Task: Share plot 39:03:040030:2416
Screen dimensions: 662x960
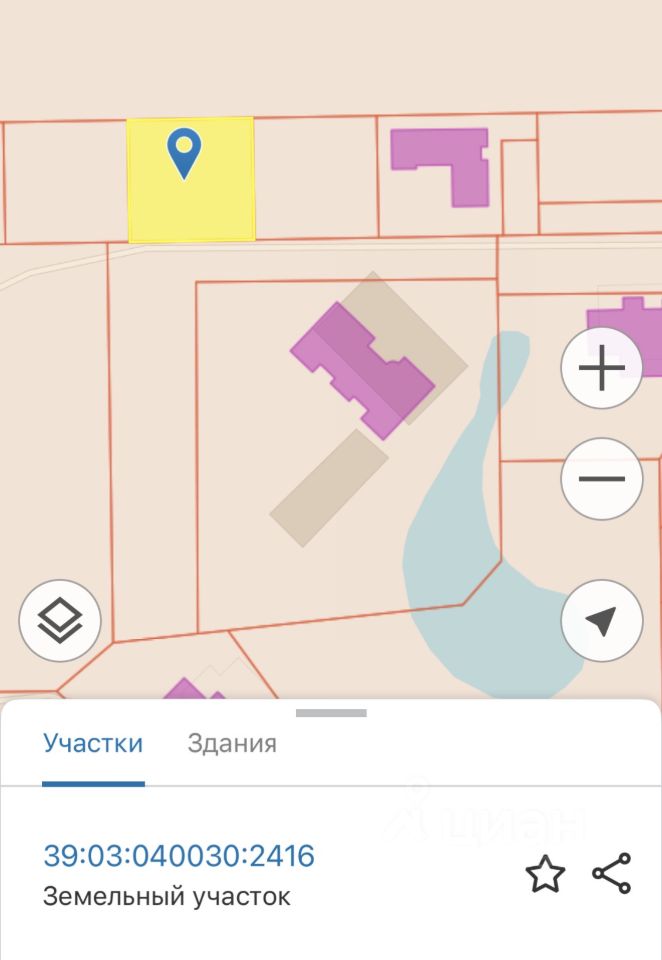Action: pyautogui.click(x=612, y=874)
